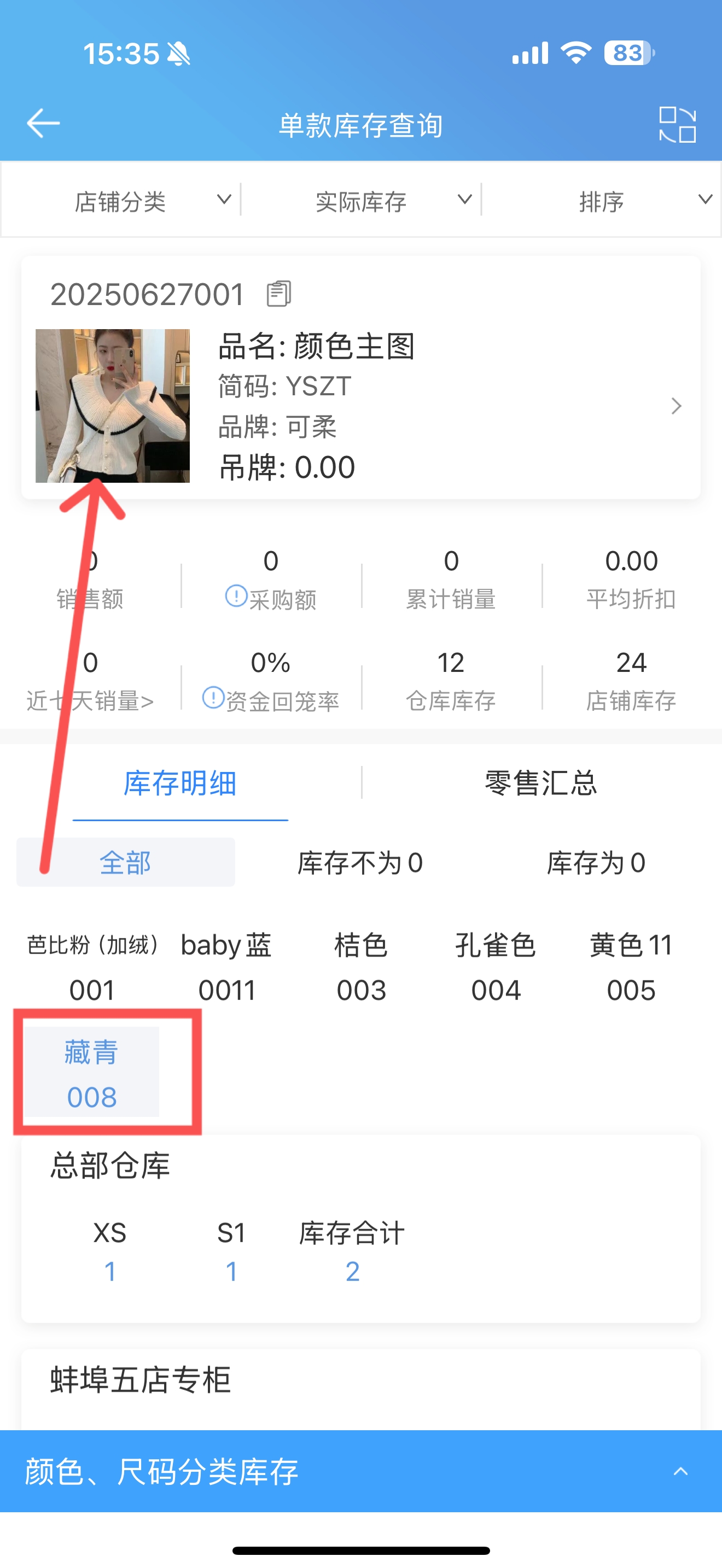The width and height of the screenshot is (722, 1568).
Task: Select the 藏青 008 color
Action: (91, 1073)
